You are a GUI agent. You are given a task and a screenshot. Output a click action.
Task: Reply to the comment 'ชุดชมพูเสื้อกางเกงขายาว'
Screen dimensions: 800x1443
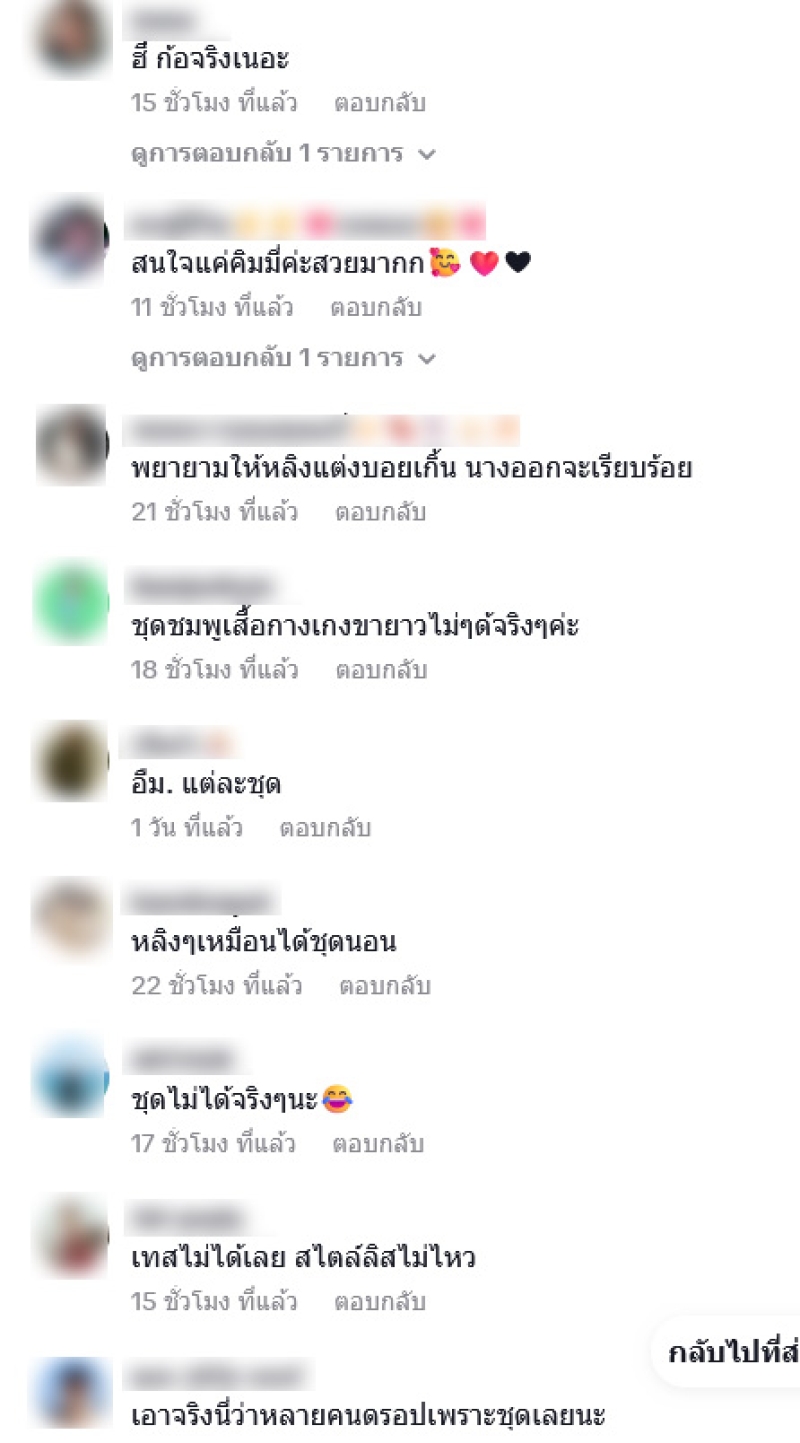pos(380,670)
